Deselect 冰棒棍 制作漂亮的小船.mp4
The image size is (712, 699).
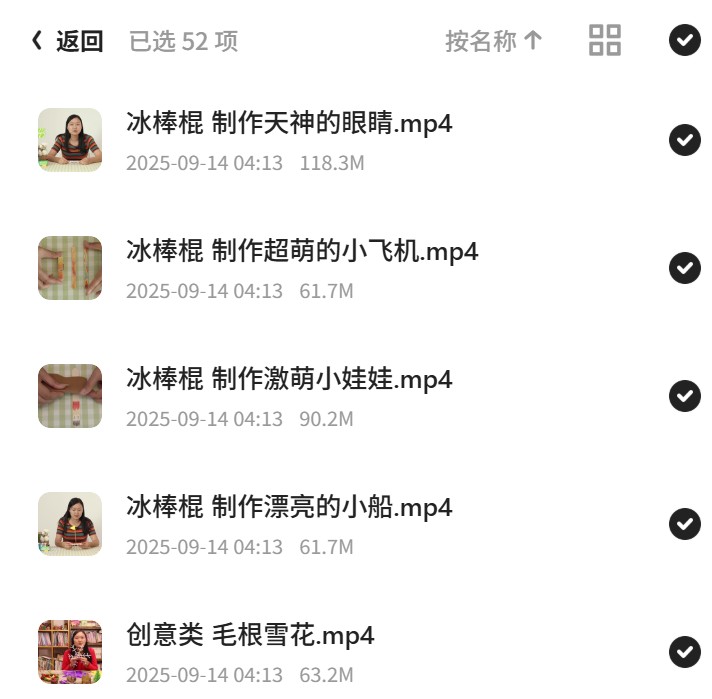684,524
